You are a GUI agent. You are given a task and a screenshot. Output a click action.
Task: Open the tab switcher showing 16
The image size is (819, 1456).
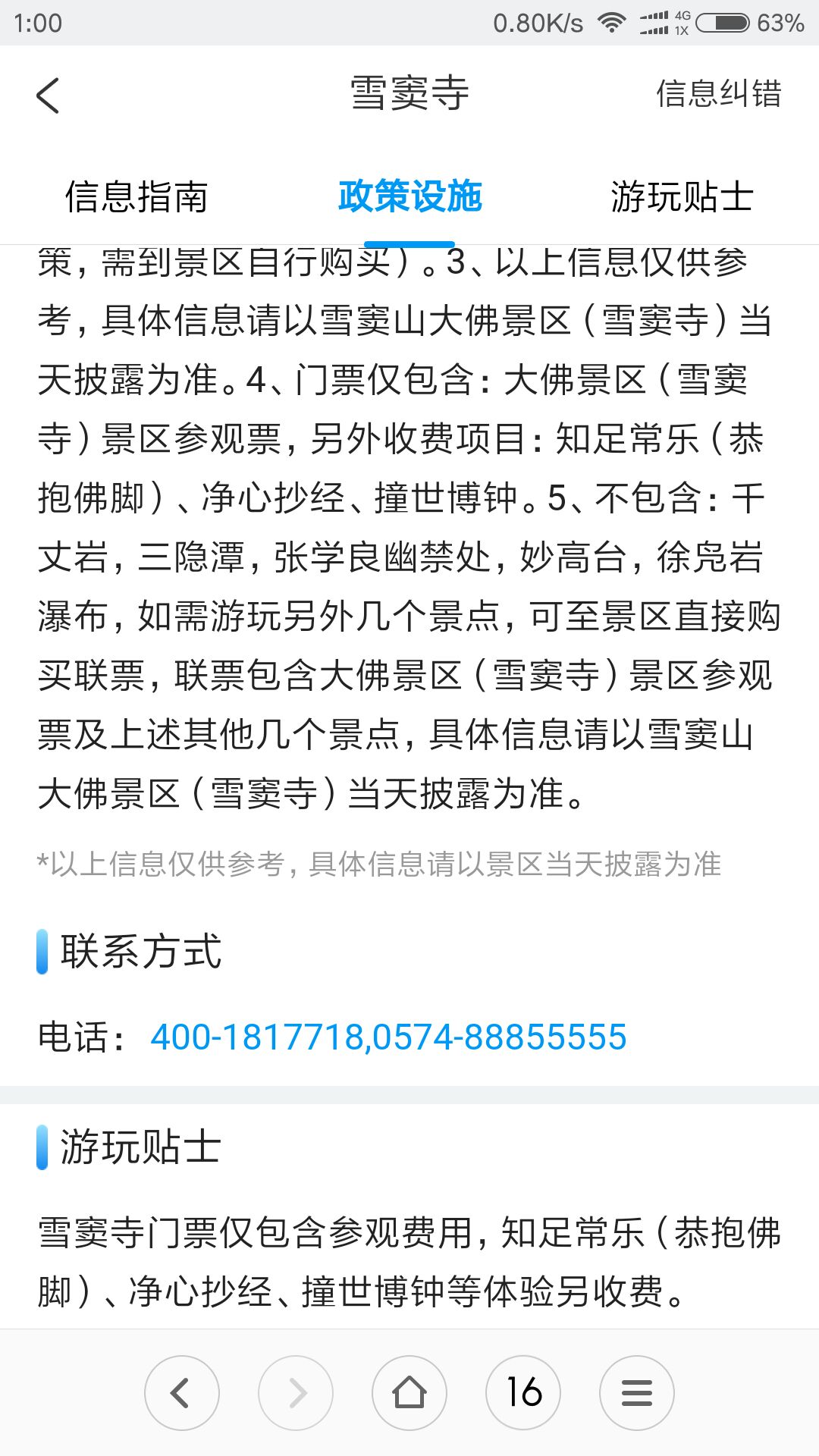click(x=523, y=1393)
